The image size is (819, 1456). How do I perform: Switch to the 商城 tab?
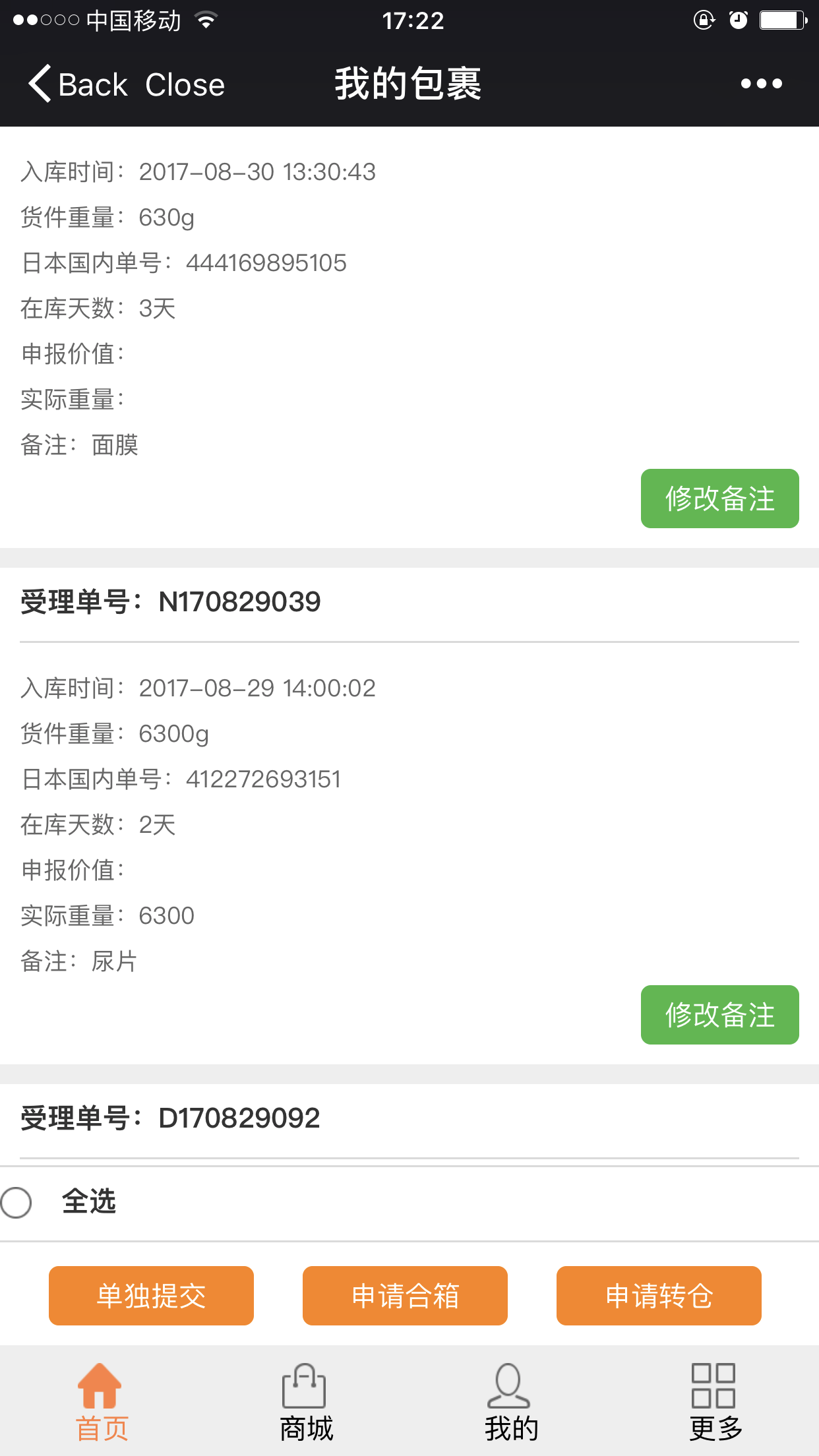[306, 1402]
